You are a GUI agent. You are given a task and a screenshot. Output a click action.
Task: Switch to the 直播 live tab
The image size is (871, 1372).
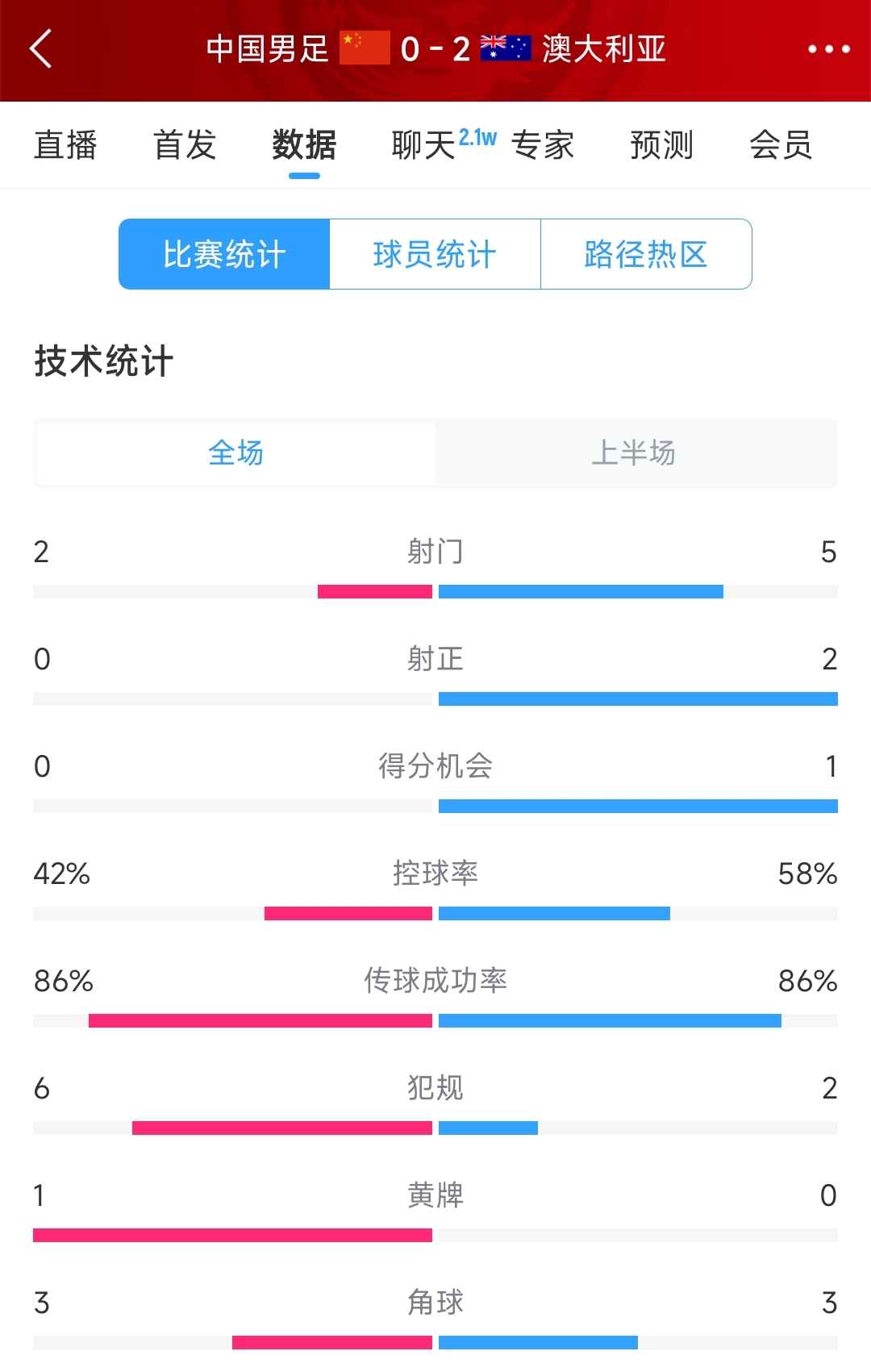click(x=66, y=145)
